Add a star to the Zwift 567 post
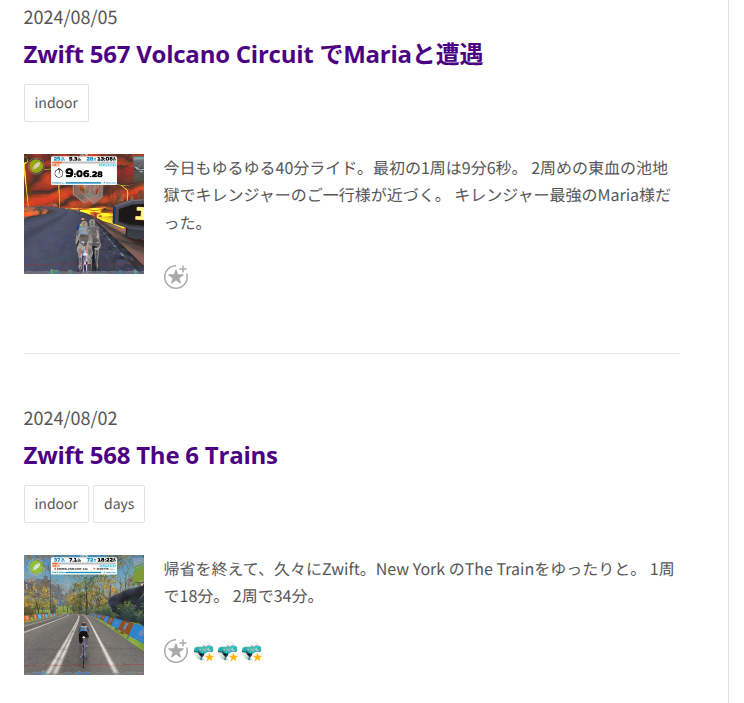 click(176, 277)
